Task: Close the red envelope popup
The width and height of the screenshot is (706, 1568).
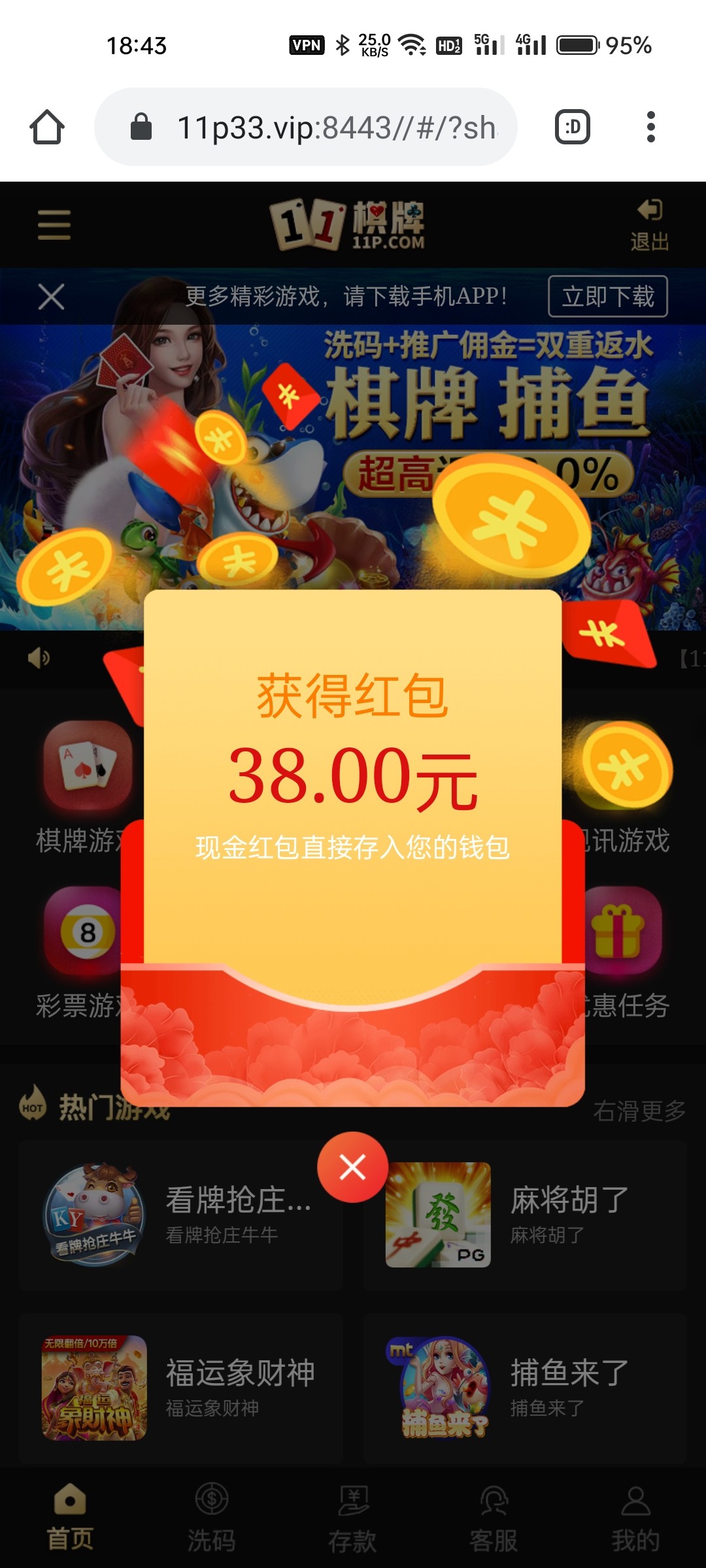Action: pyautogui.click(x=352, y=1167)
